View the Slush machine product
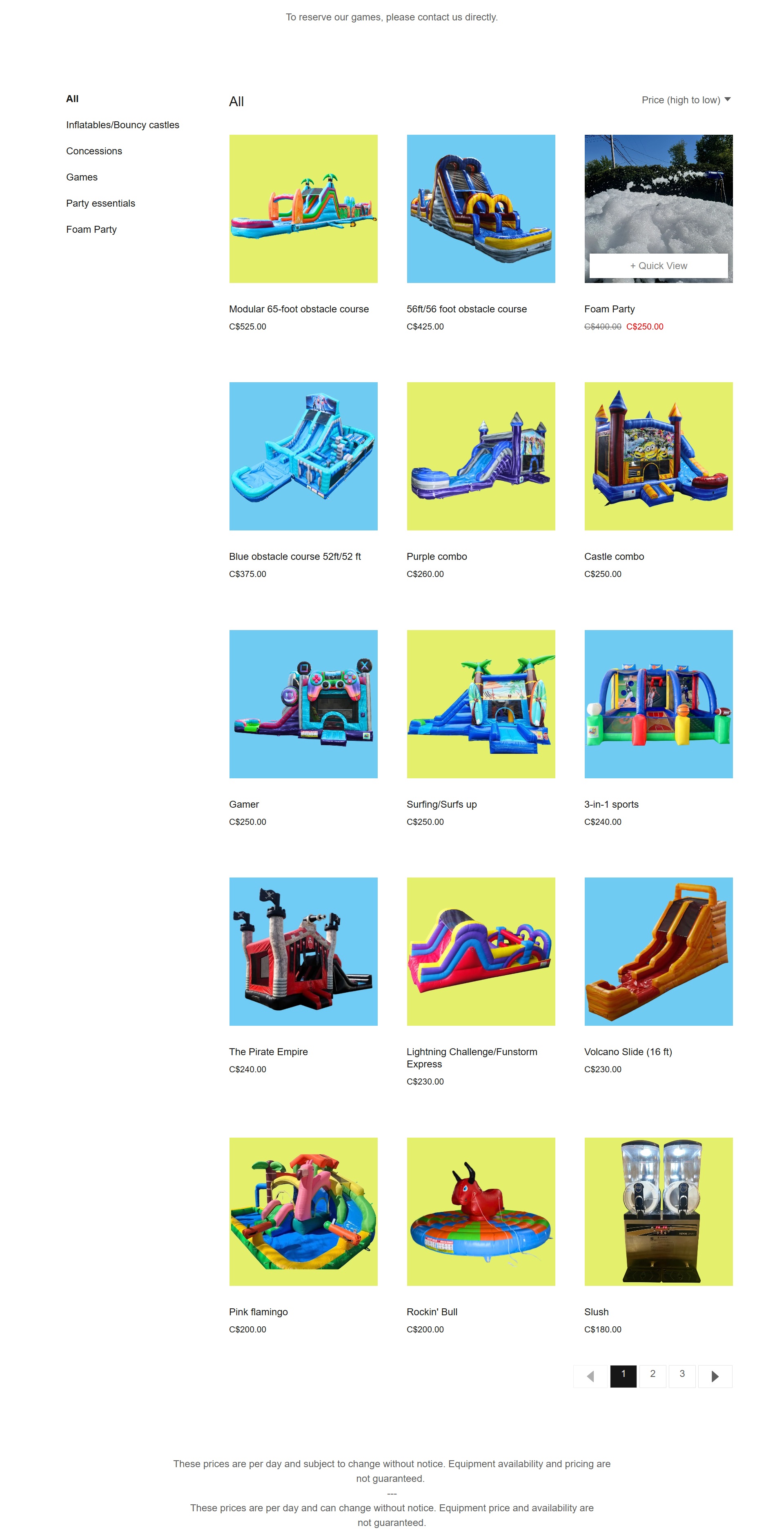Viewport: 784px width, 1537px height. tap(658, 1212)
